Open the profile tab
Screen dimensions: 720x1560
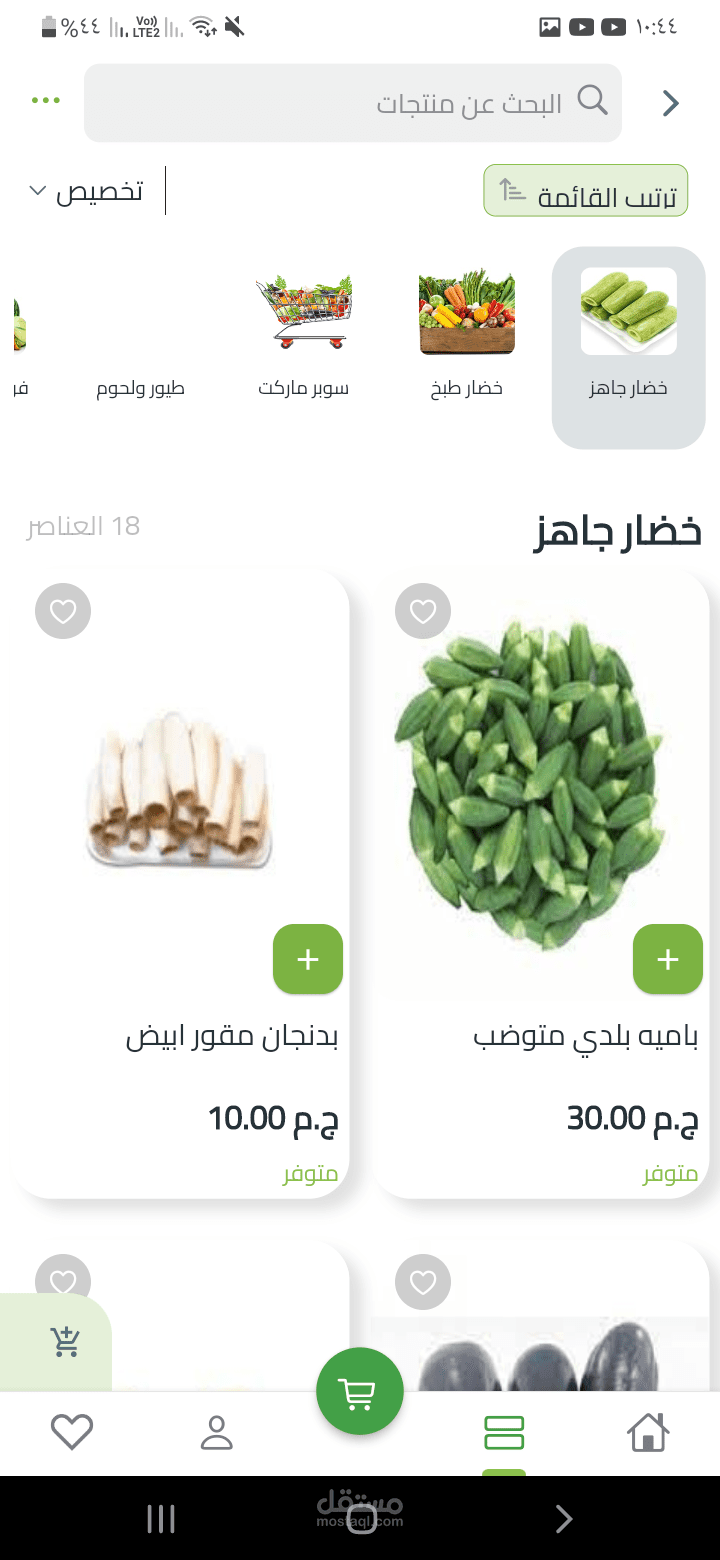(216, 1433)
